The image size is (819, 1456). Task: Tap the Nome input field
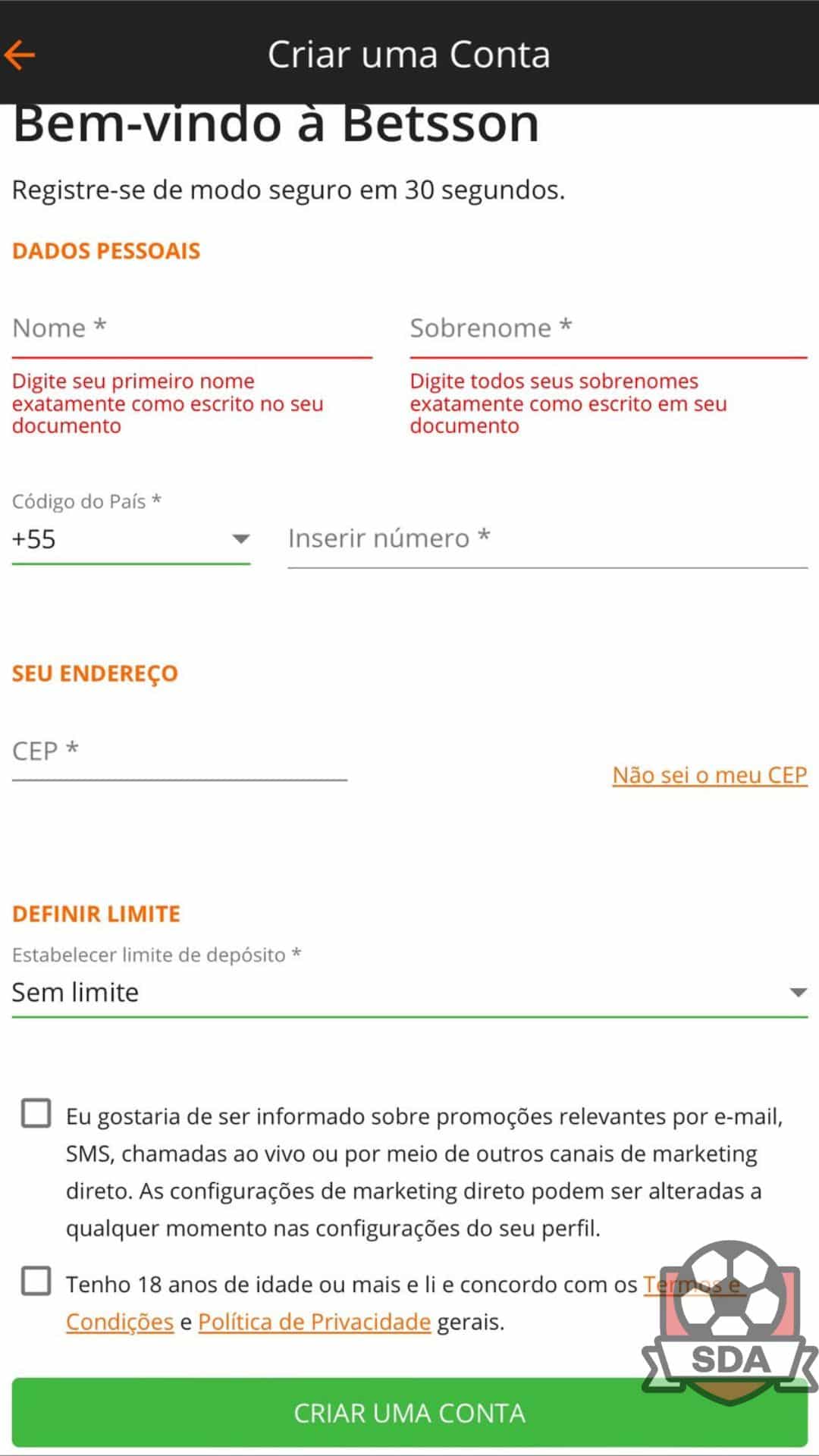192,329
